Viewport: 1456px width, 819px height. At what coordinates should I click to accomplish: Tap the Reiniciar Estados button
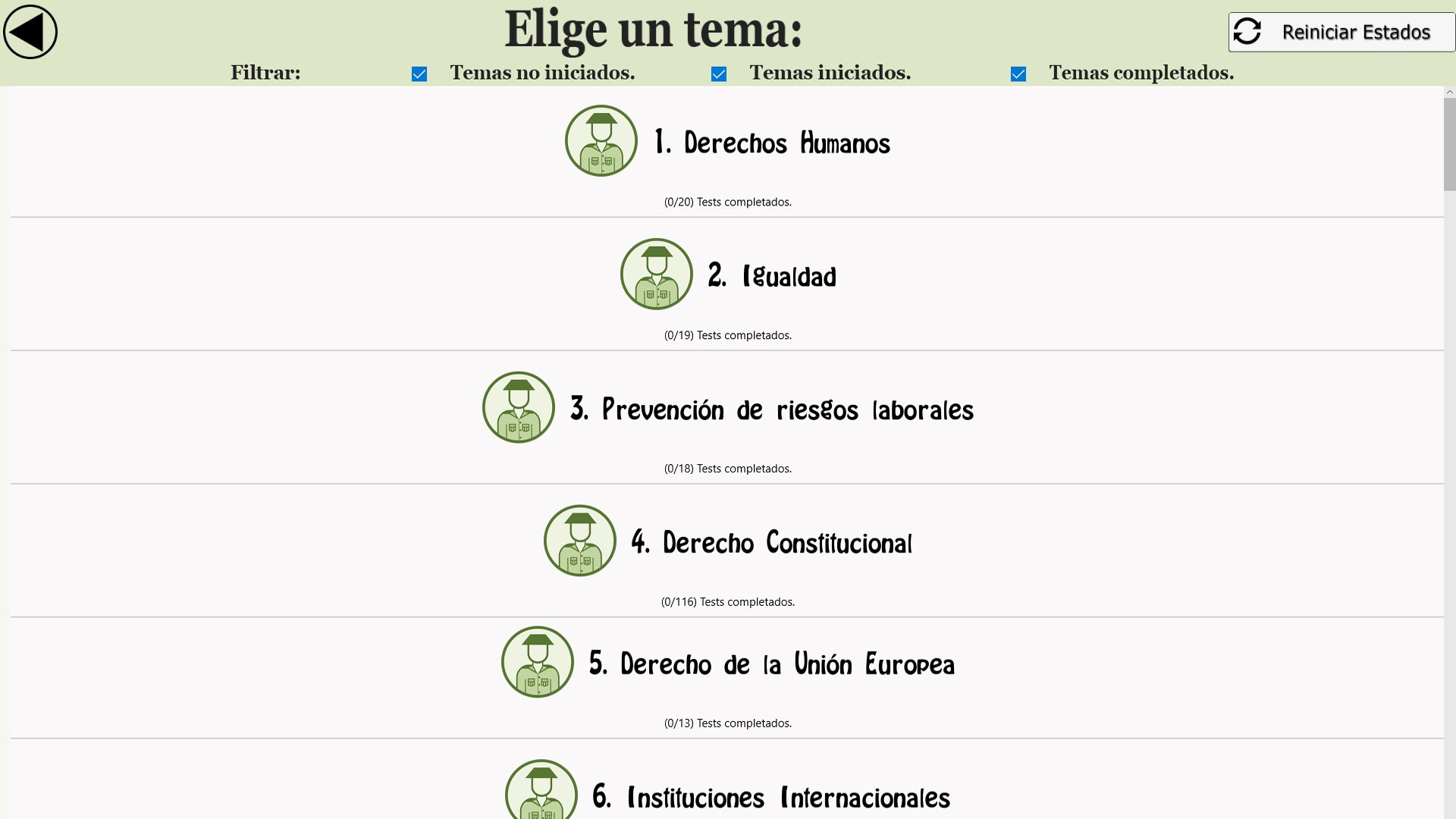tap(1341, 32)
